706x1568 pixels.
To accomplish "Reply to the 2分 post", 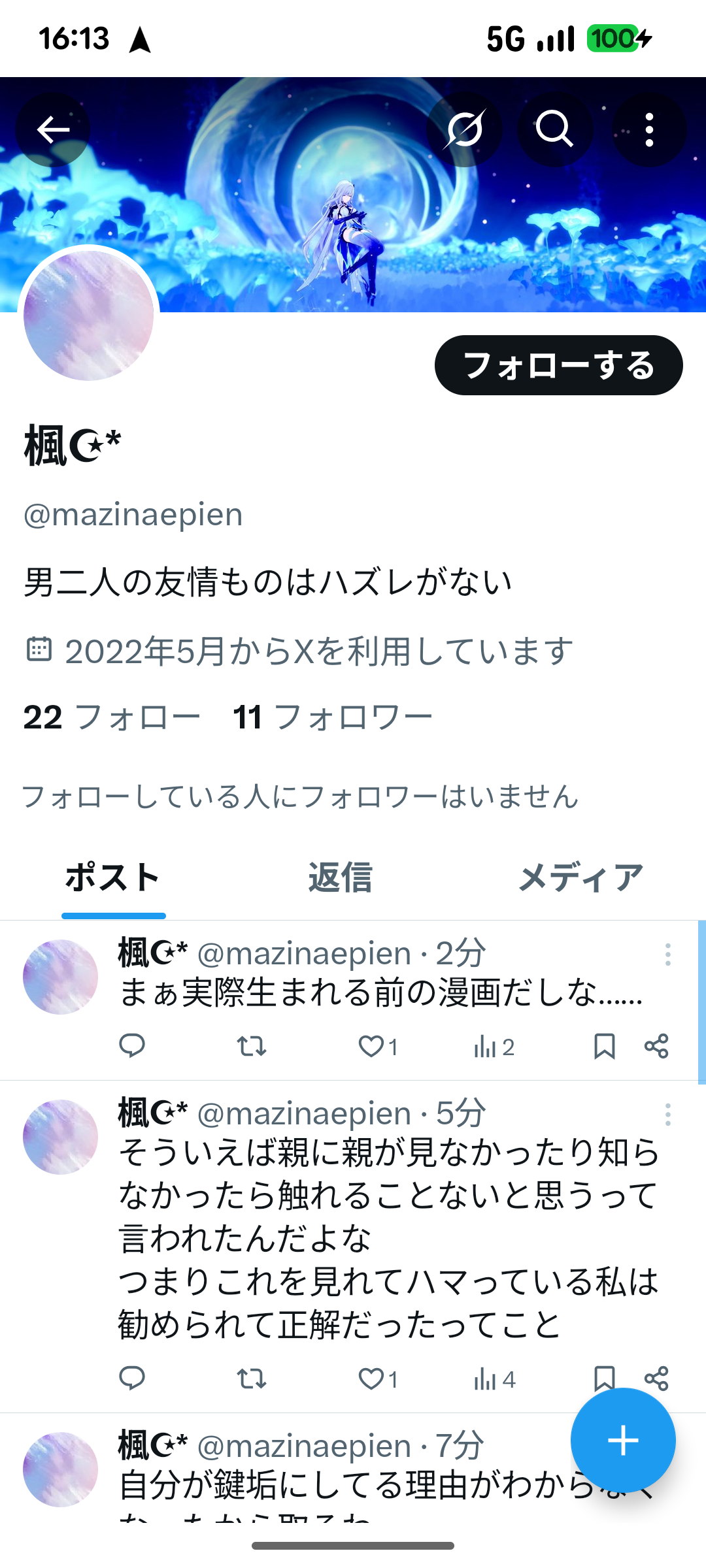I will point(132,1047).
